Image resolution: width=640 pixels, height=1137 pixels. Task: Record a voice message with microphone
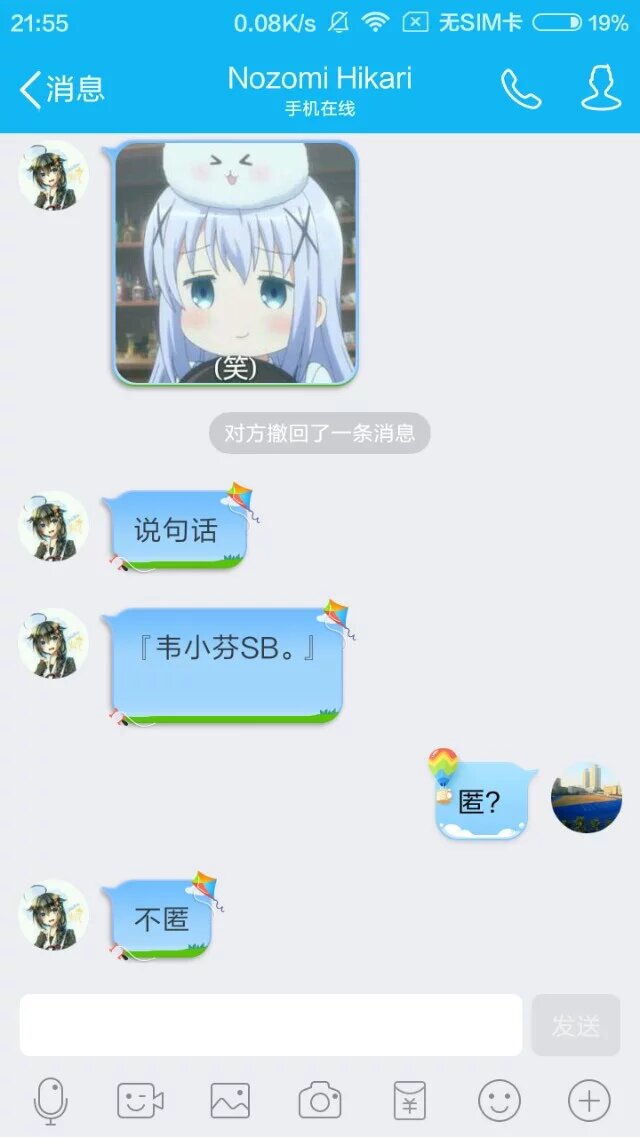pos(51,1101)
